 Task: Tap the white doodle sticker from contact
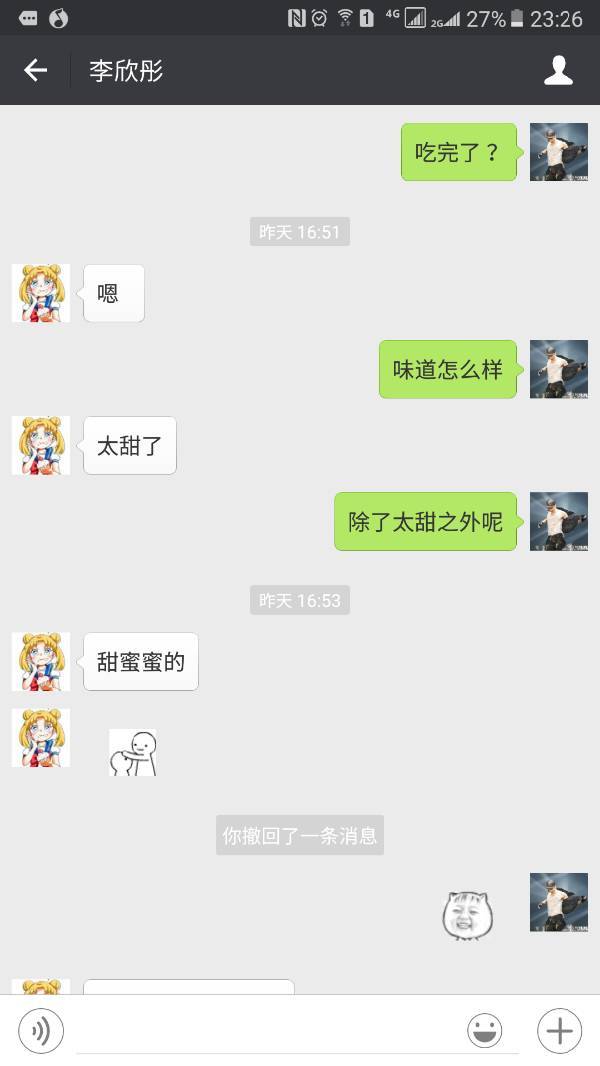133,752
